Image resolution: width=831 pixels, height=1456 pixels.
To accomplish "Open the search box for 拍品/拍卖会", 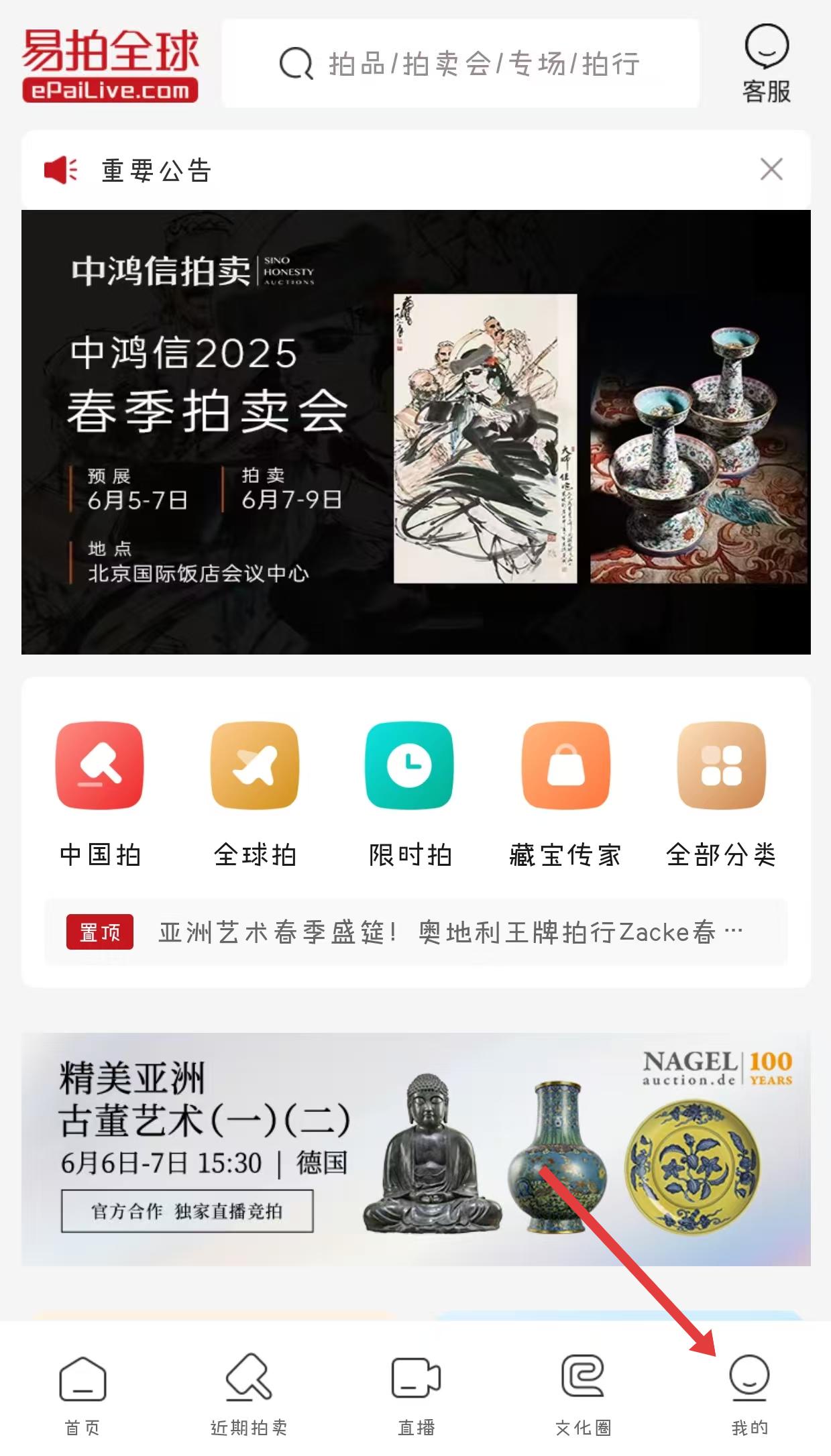I will (460, 64).
